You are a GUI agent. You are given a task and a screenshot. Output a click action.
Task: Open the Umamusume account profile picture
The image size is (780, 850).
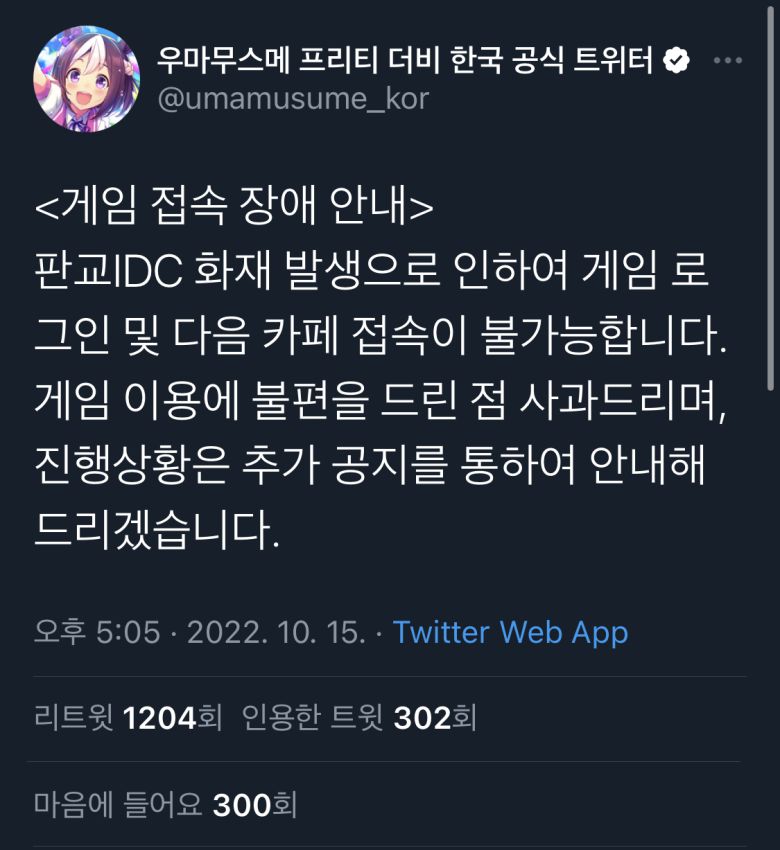click(86, 79)
